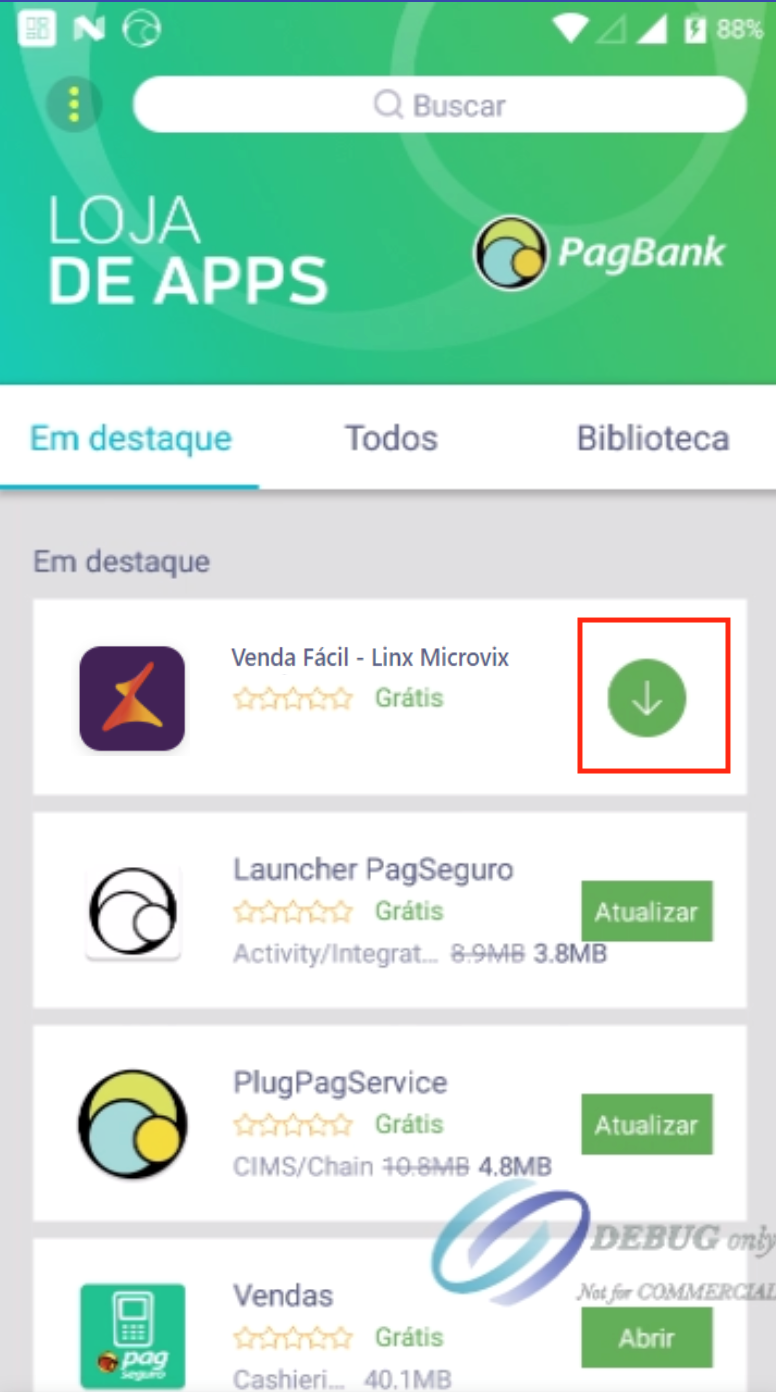Viewport: 776px width, 1392px height.
Task: Tap the PlugPagService app icon
Action: coord(132,1124)
